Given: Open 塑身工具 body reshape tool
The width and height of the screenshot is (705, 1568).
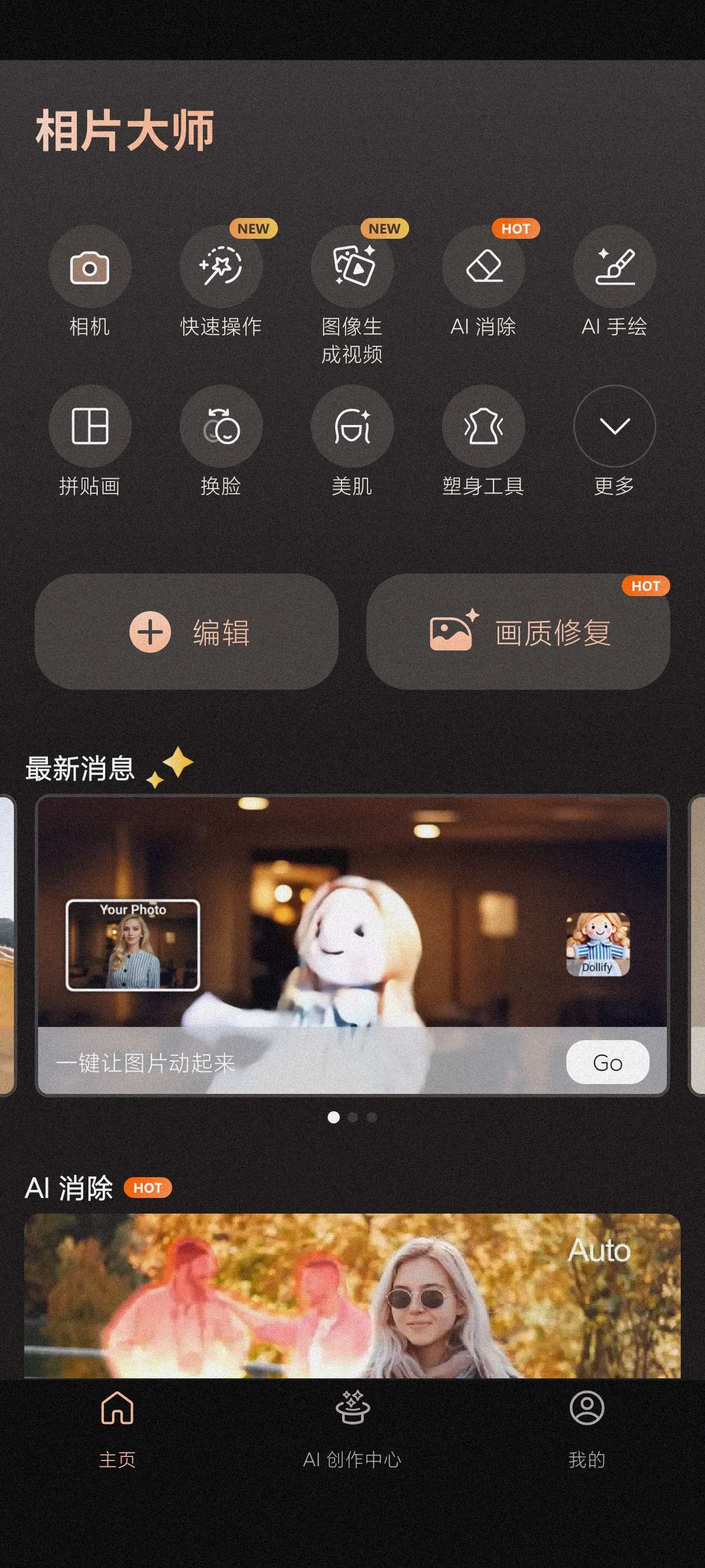Looking at the screenshot, I should pyautogui.click(x=484, y=426).
